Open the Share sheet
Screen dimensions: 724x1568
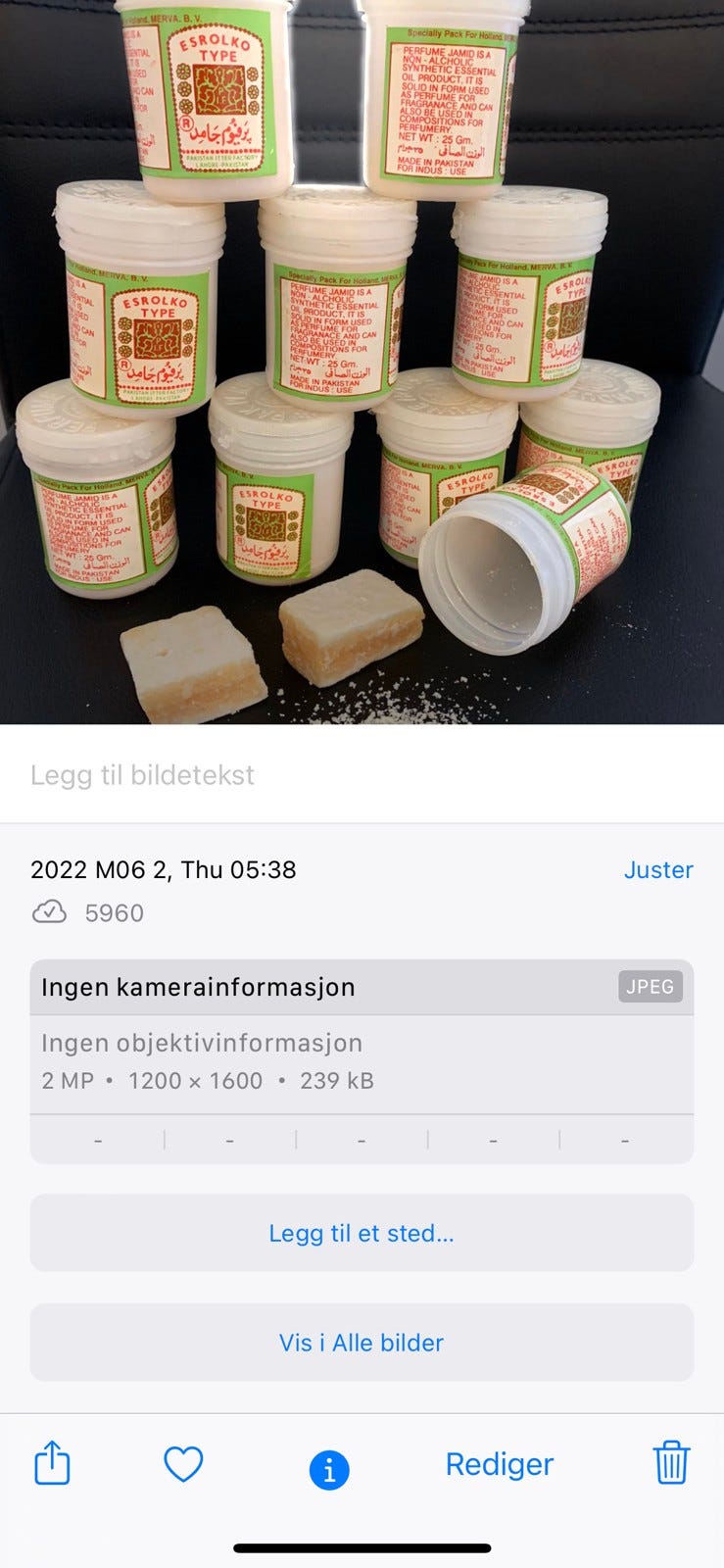point(52,1463)
